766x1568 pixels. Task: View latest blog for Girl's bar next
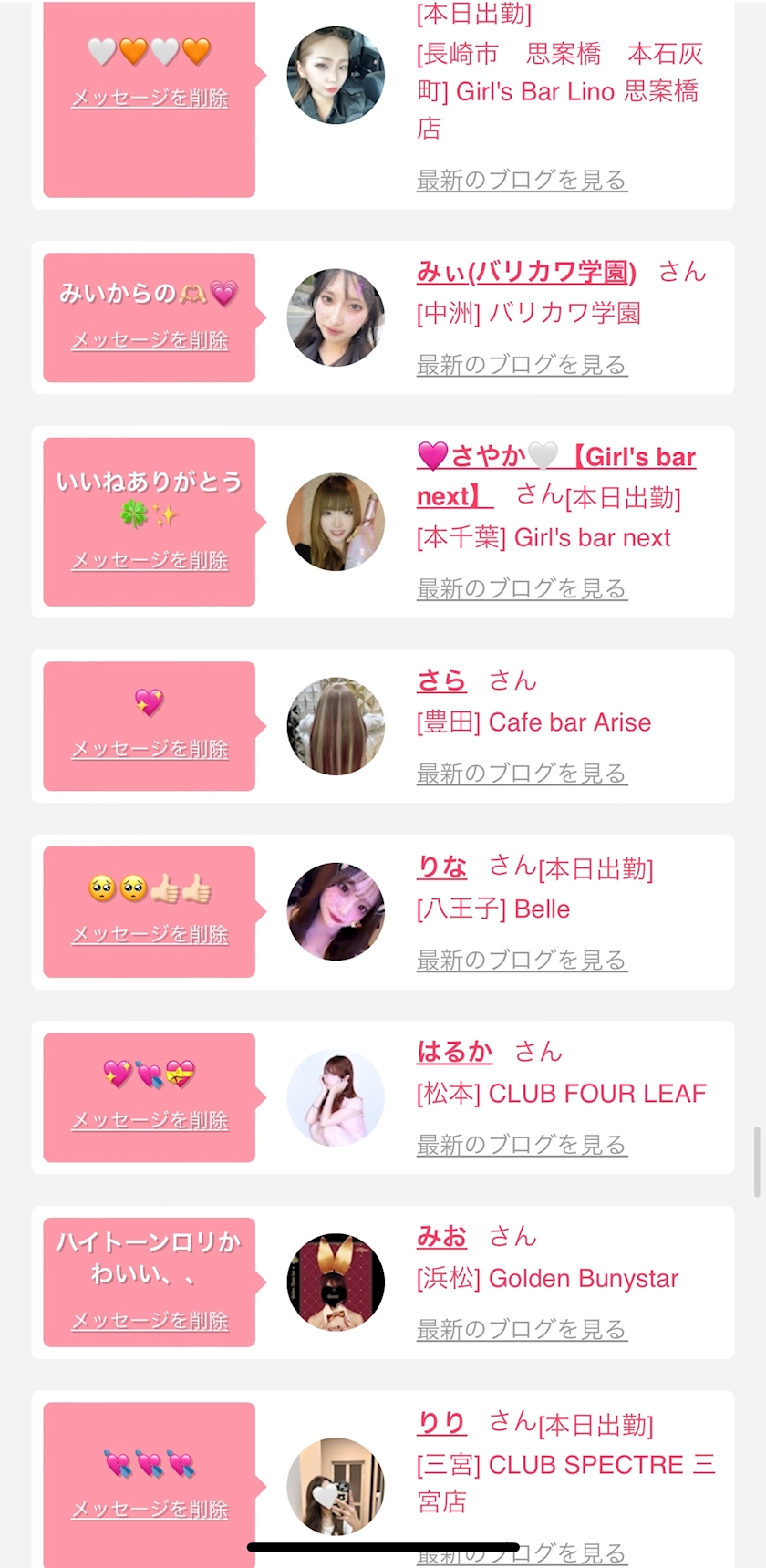pyautogui.click(x=522, y=588)
